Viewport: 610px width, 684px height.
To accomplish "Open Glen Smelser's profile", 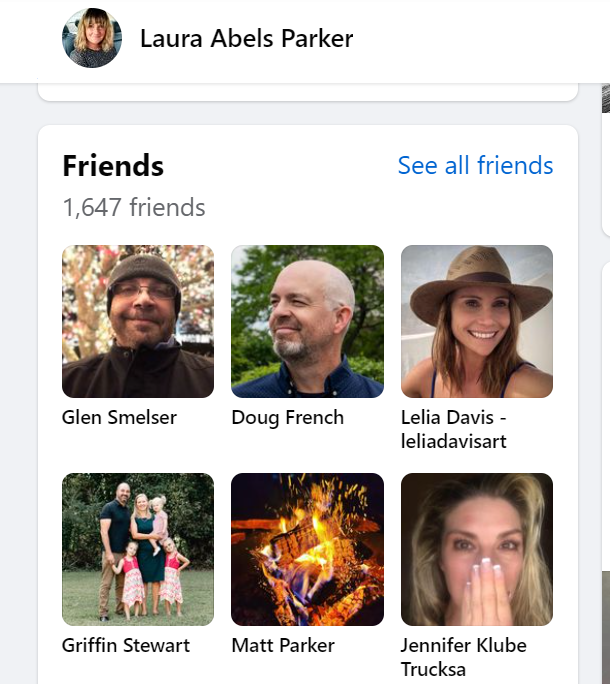I will (x=138, y=321).
